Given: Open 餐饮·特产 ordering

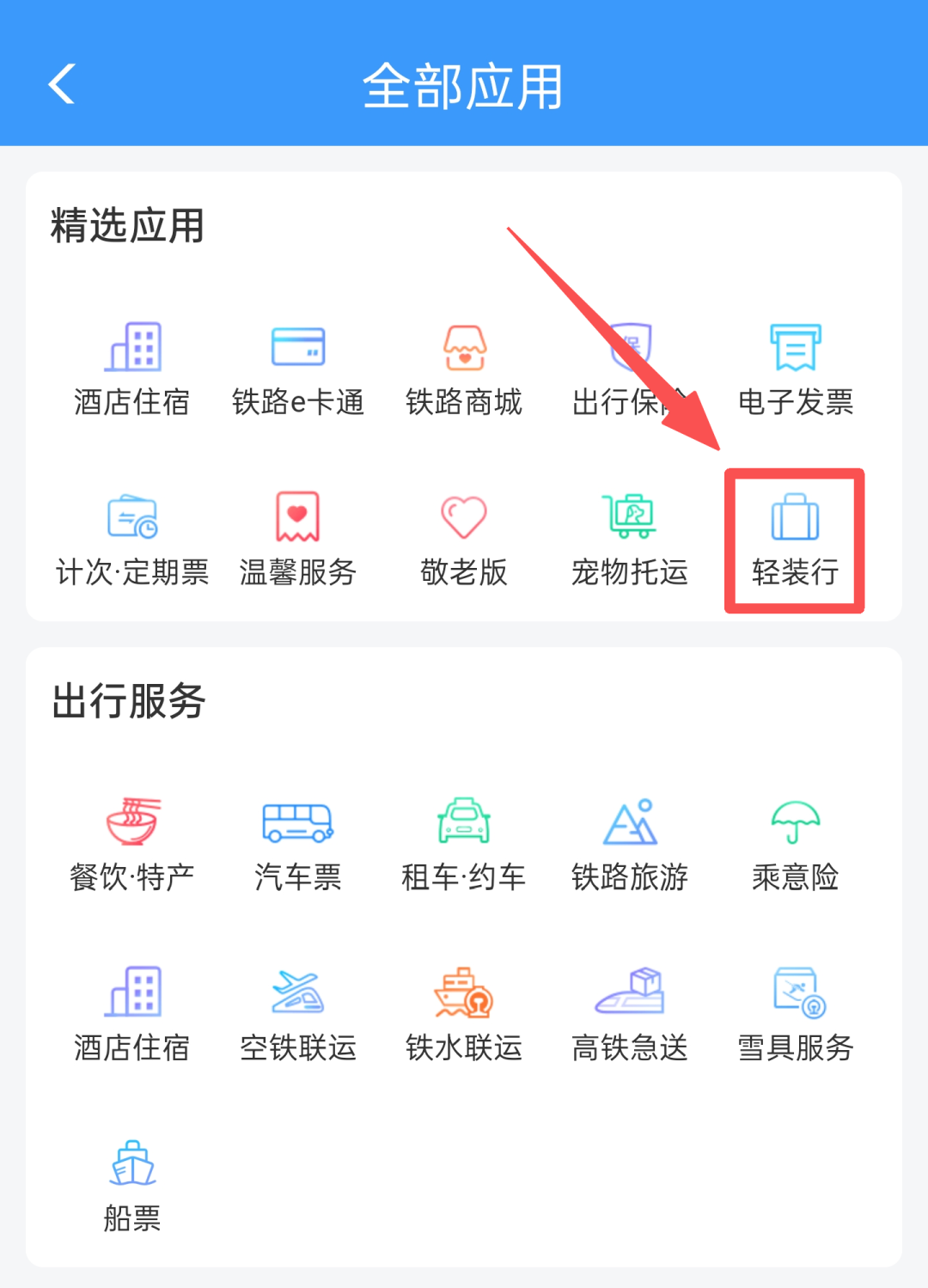Looking at the screenshot, I should click(132, 841).
